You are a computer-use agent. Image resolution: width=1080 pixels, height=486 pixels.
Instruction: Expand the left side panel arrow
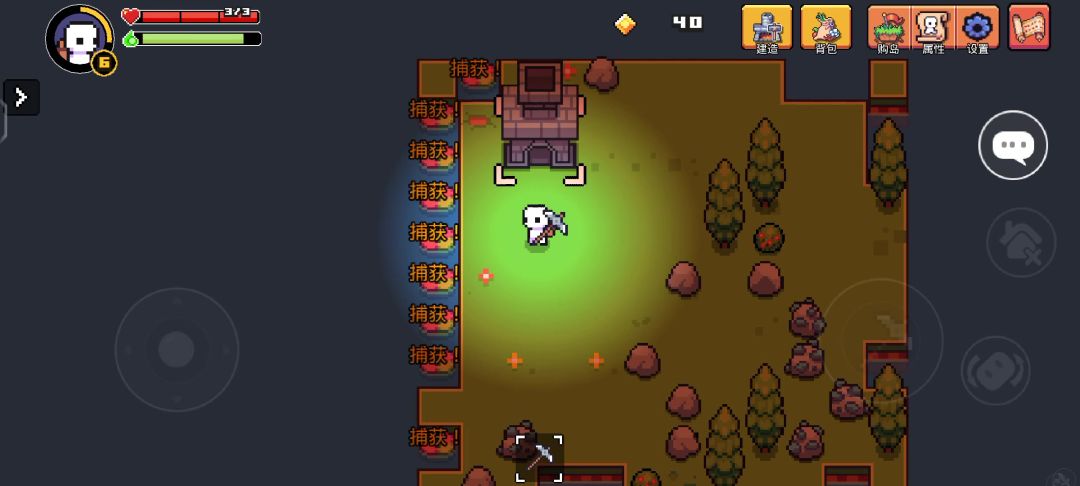click(x=21, y=97)
